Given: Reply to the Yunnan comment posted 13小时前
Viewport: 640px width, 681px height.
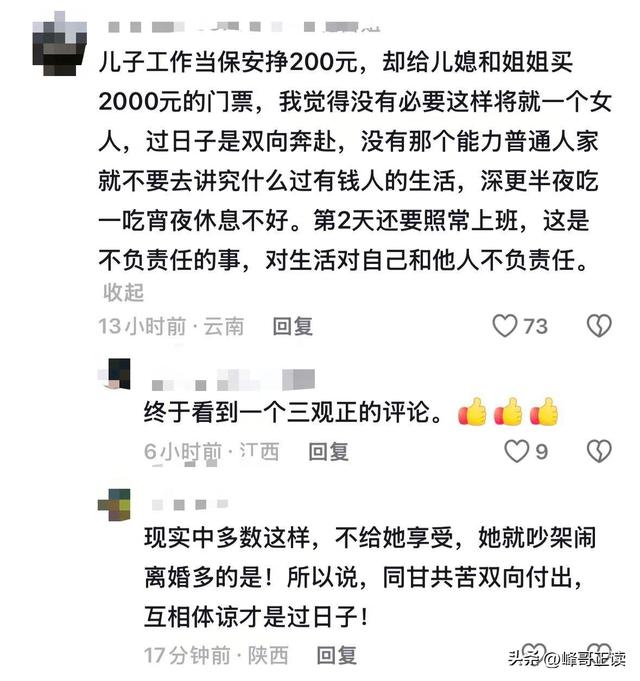Looking at the screenshot, I should pos(293,325).
